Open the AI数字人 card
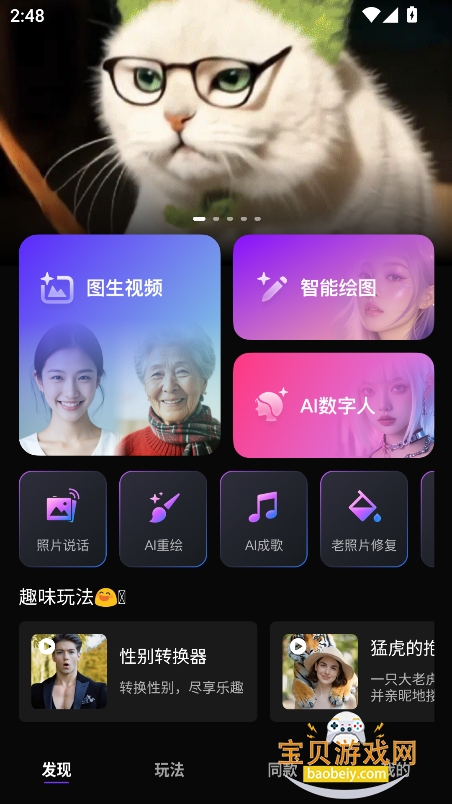 (334, 405)
